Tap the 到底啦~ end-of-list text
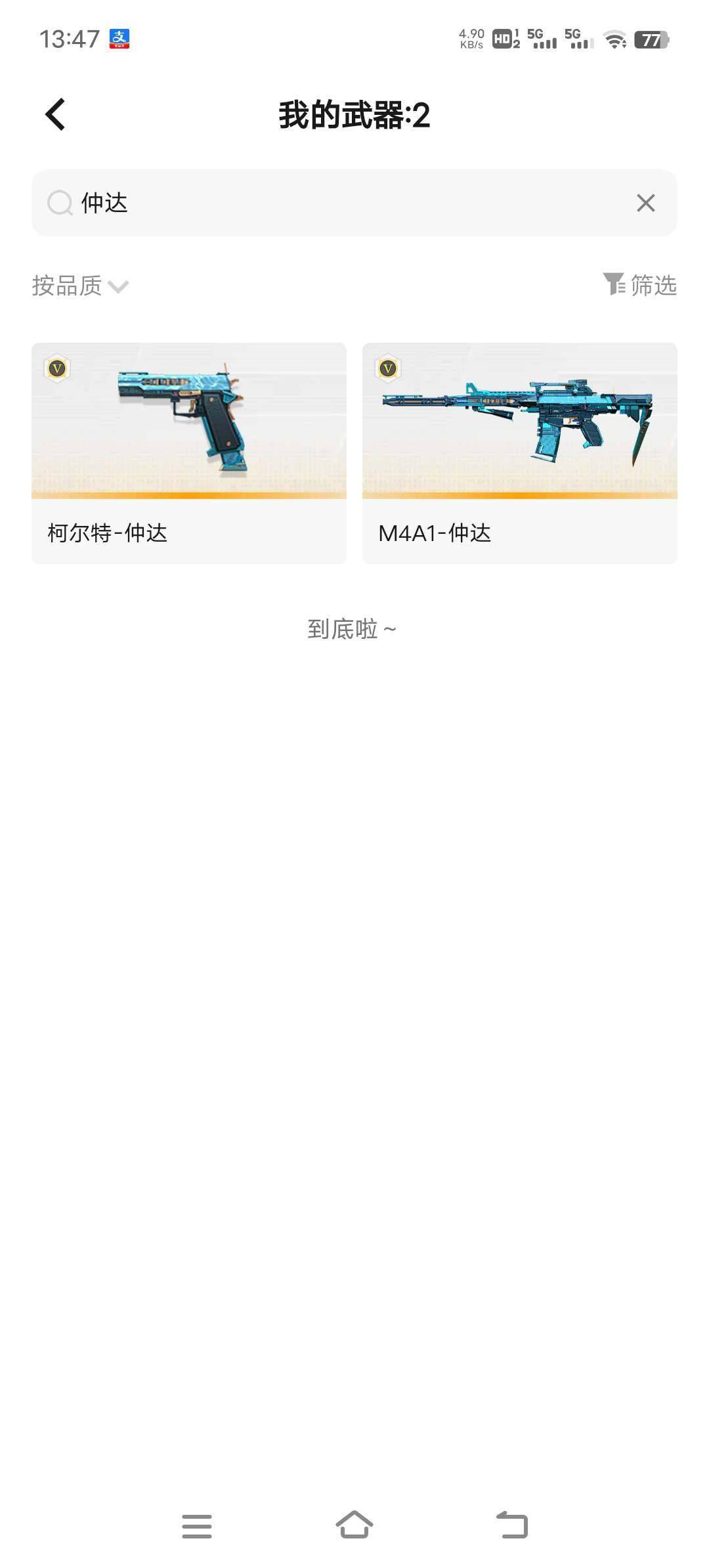This screenshot has width=709, height=1568. (x=353, y=627)
